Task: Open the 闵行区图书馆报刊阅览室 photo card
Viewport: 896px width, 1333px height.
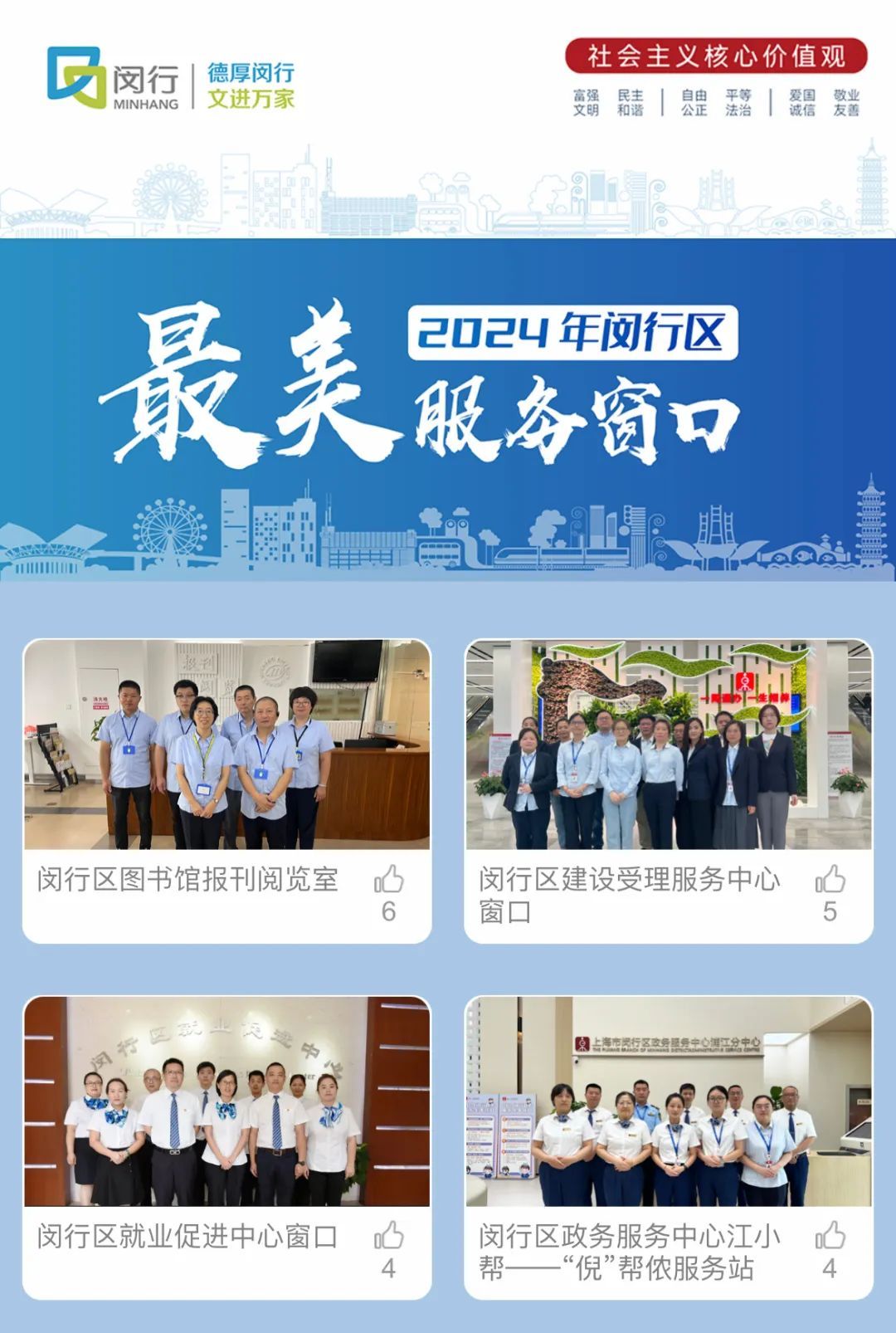Action: click(x=226, y=745)
